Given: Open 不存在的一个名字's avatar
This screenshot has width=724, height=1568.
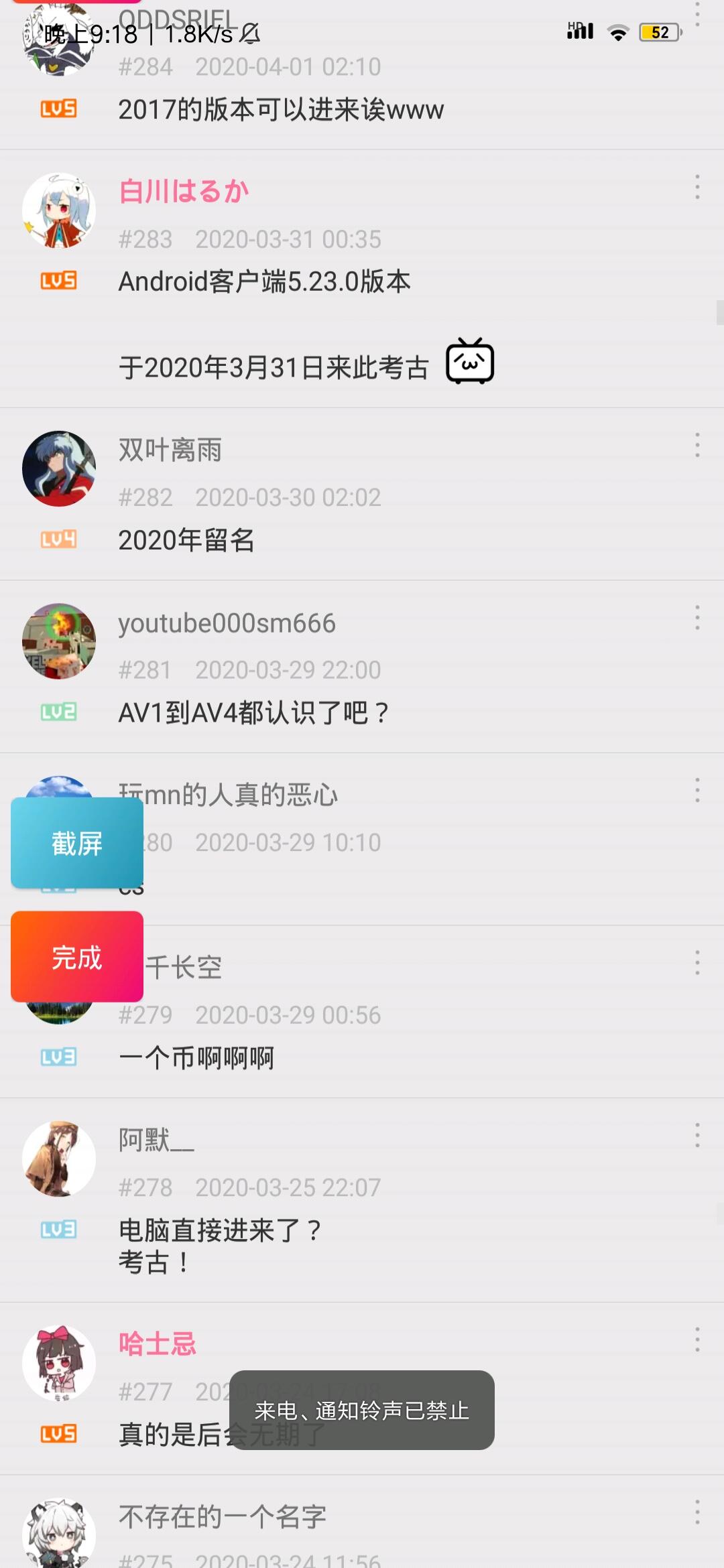Looking at the screenshot, I should pyautogui.click(x=59, y=1533).
